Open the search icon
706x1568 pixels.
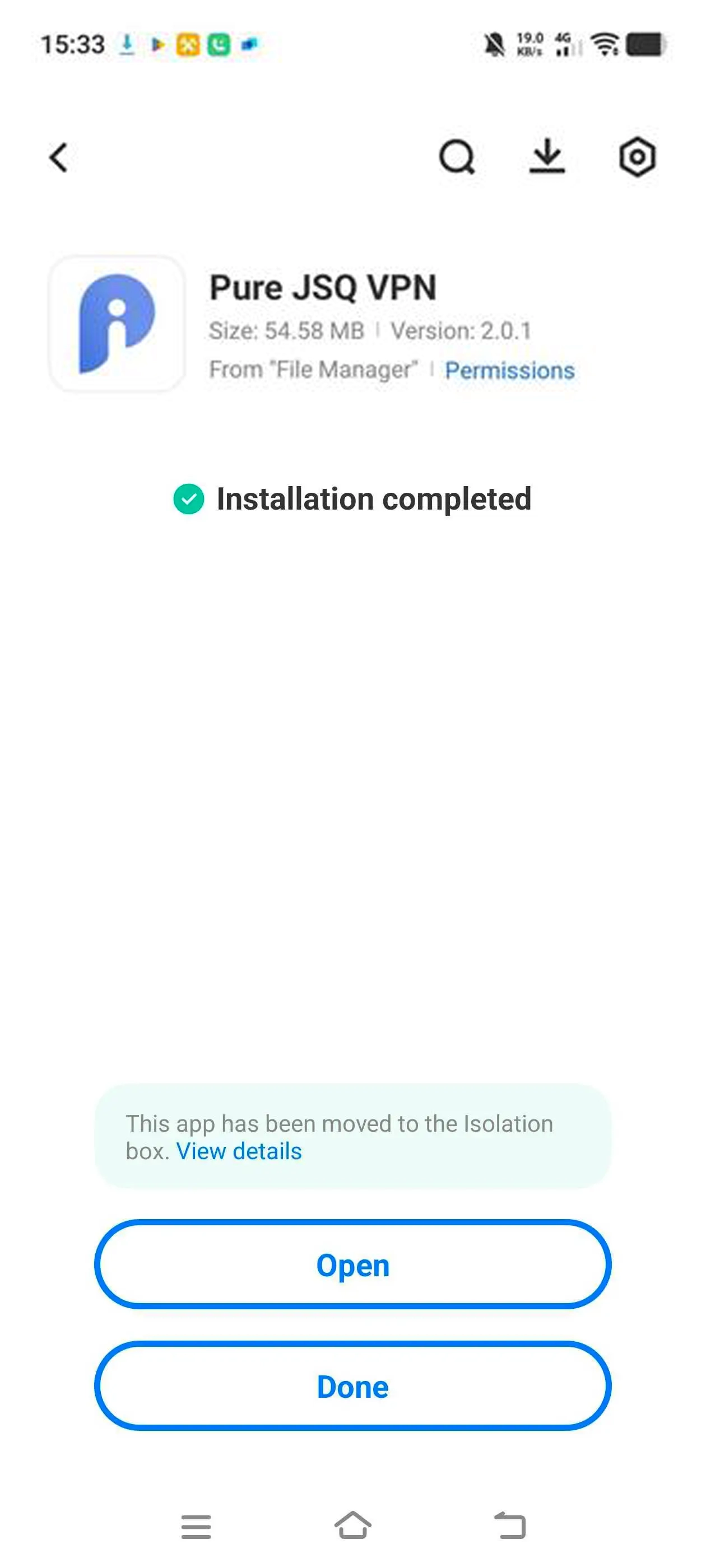(x=456, y=158)
